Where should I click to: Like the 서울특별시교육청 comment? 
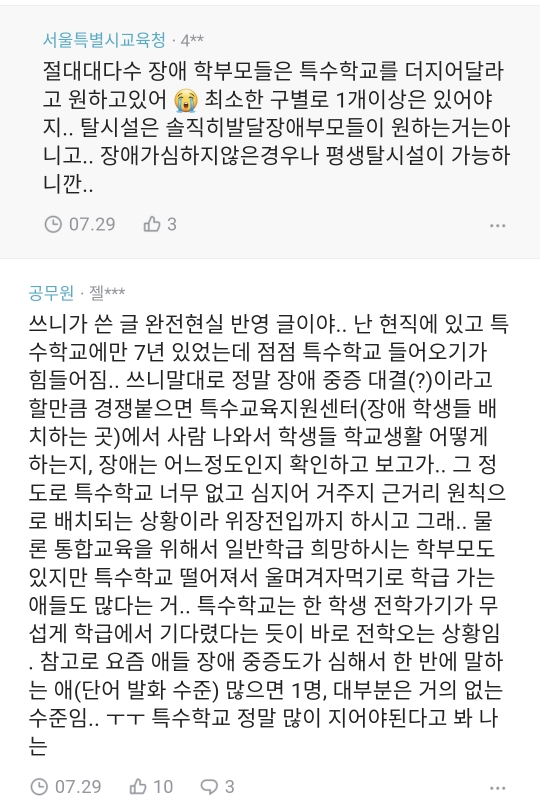[x=160, y=224]
